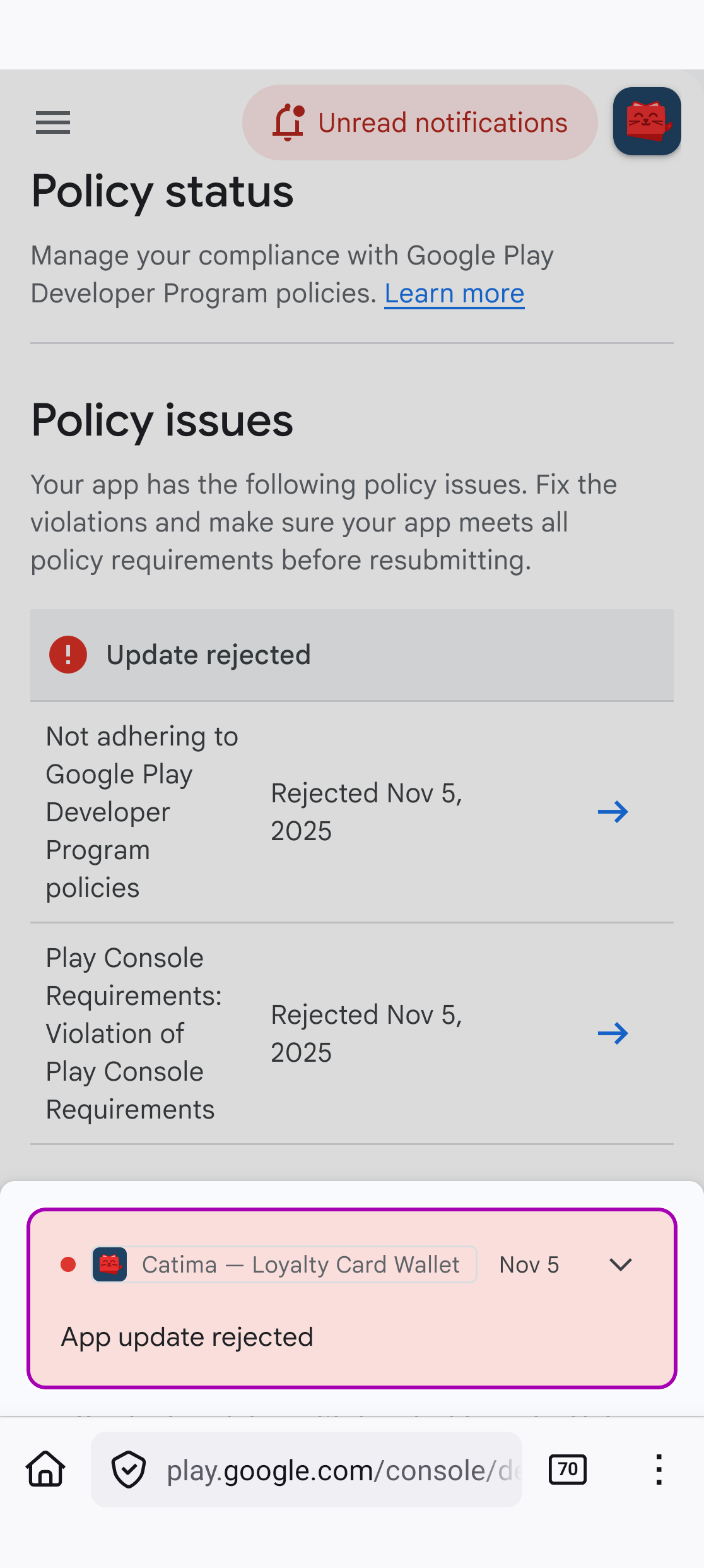Open the Play Console Requirements violation row

pos(613,1033)
